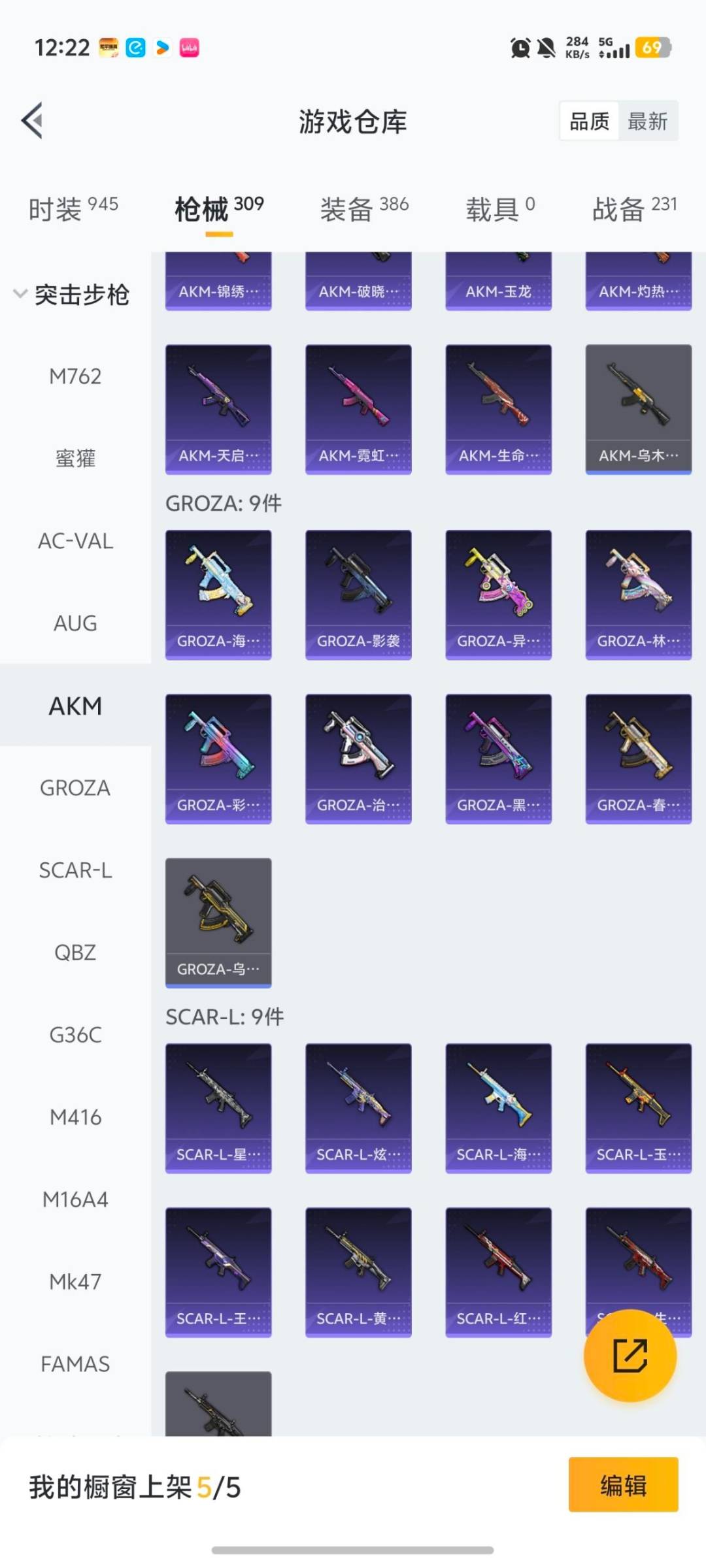The width and height of the screenshot is (706, 1568).
Task: Switch to the 战备 tab
Action: click(634, 209)
